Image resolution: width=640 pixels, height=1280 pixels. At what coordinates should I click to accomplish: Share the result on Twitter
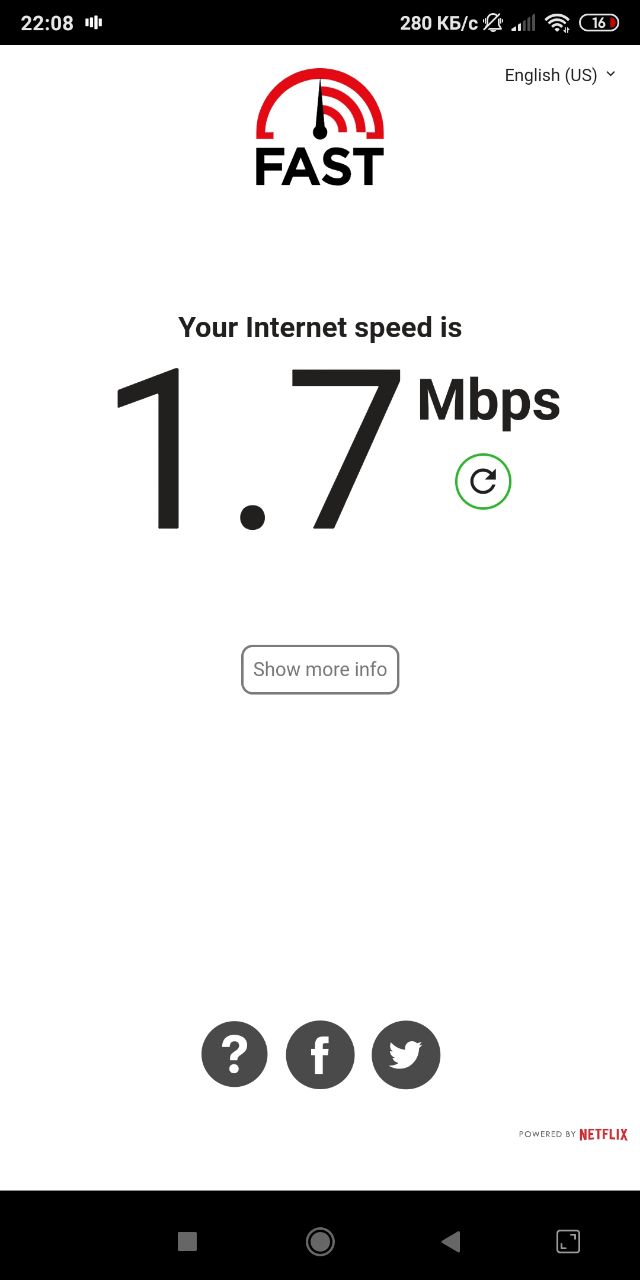click(406, 1054)
